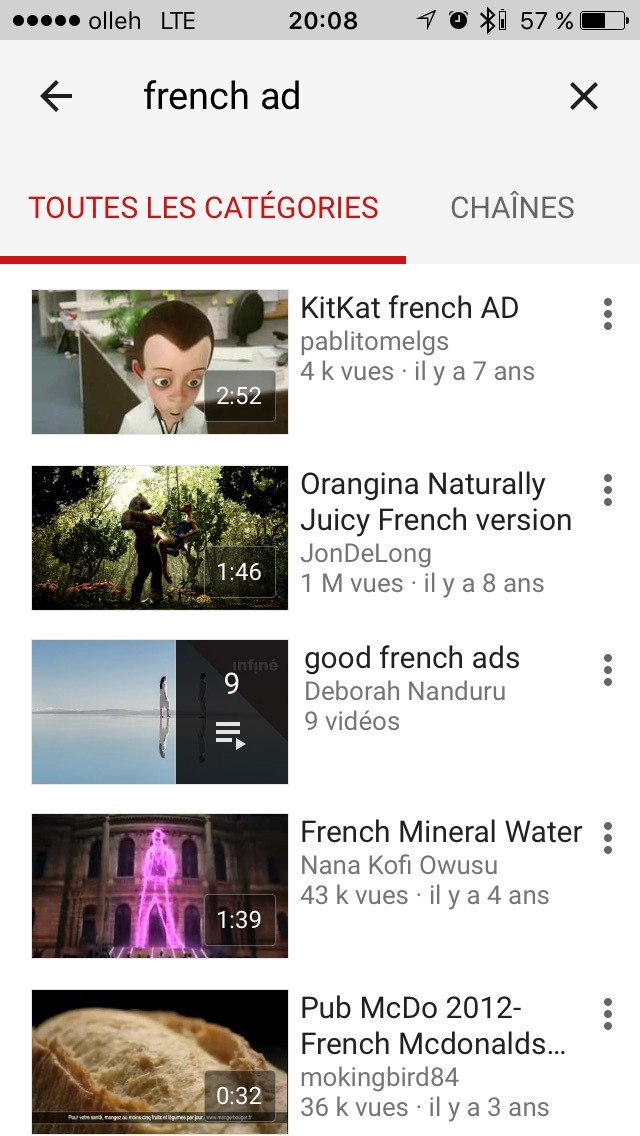Play the French Mineral Water video

(x=160, y=886)
